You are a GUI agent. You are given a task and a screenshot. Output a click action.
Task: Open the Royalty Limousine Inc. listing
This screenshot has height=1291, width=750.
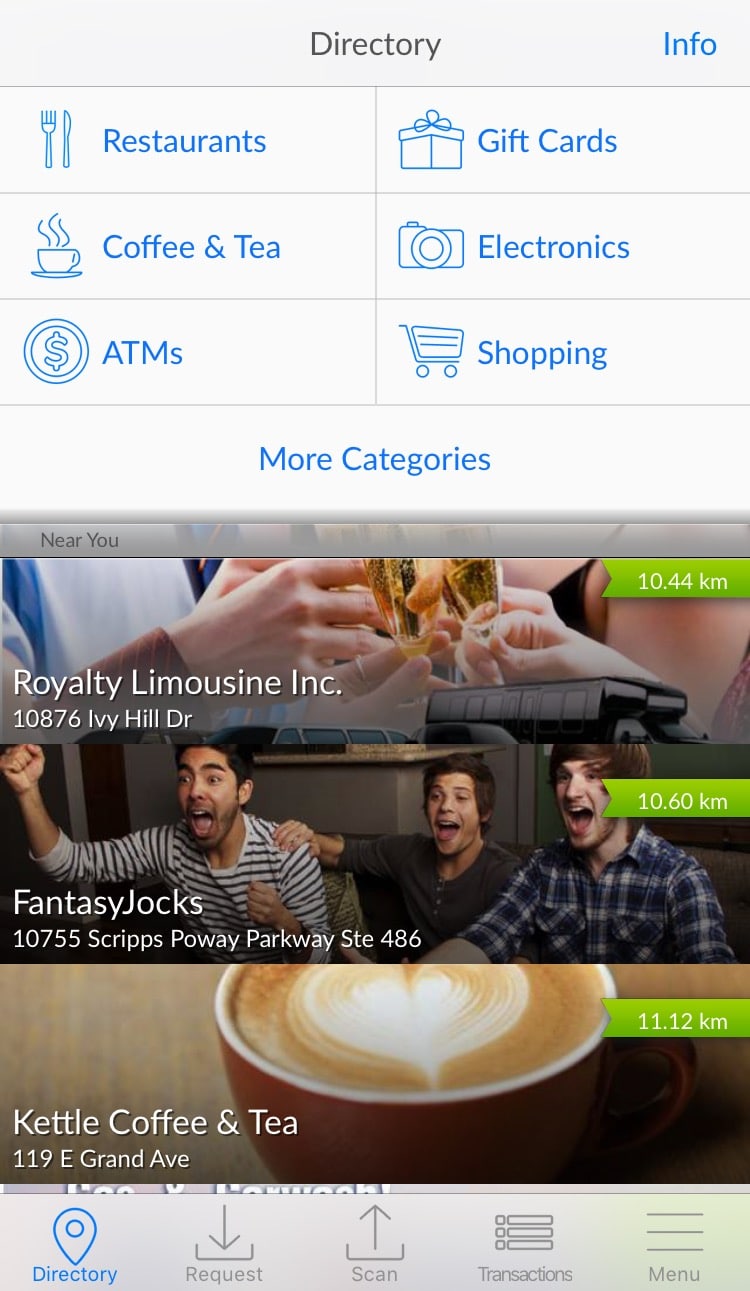375,650
